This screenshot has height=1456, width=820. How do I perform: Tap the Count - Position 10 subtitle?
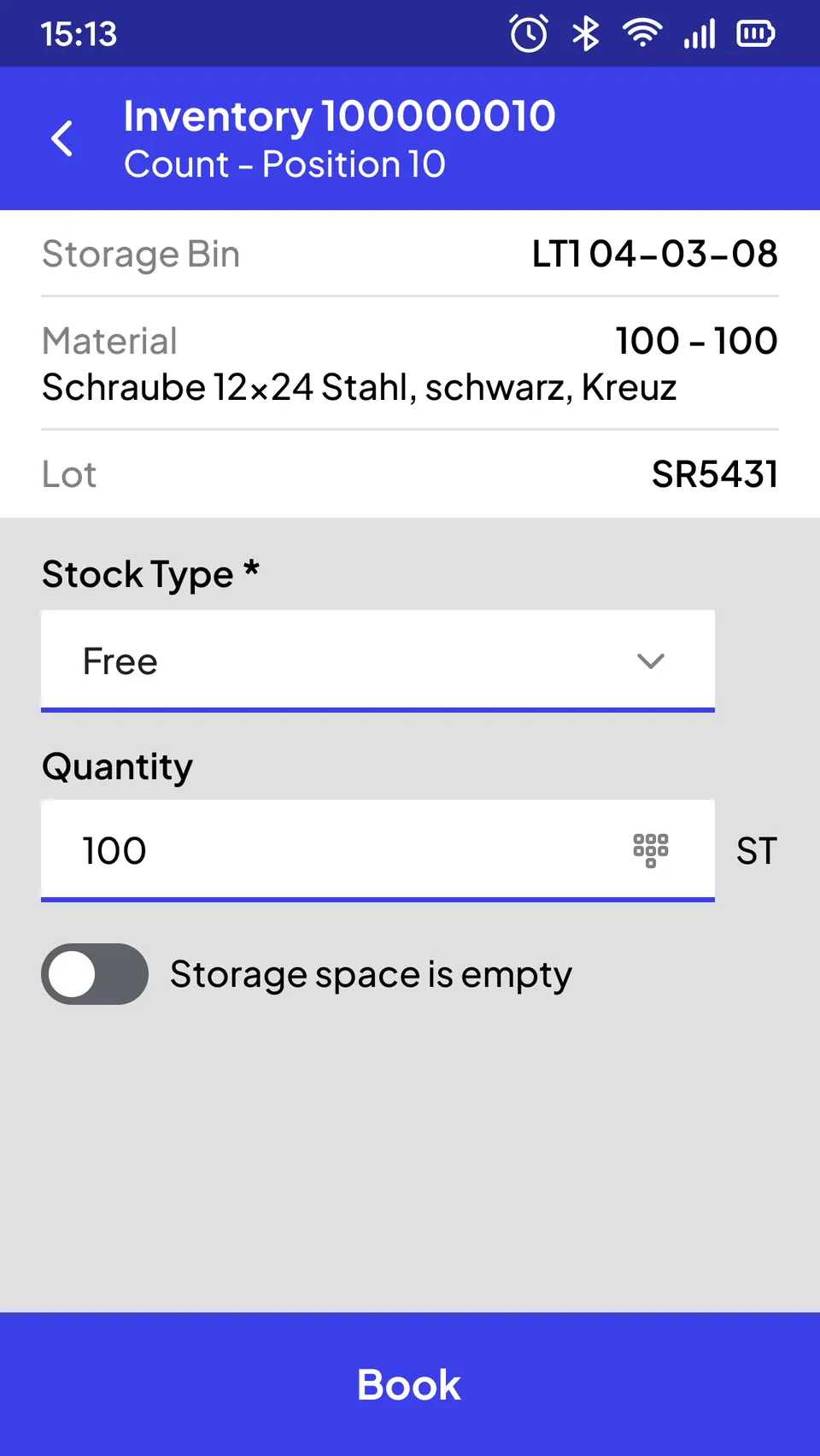285,164
